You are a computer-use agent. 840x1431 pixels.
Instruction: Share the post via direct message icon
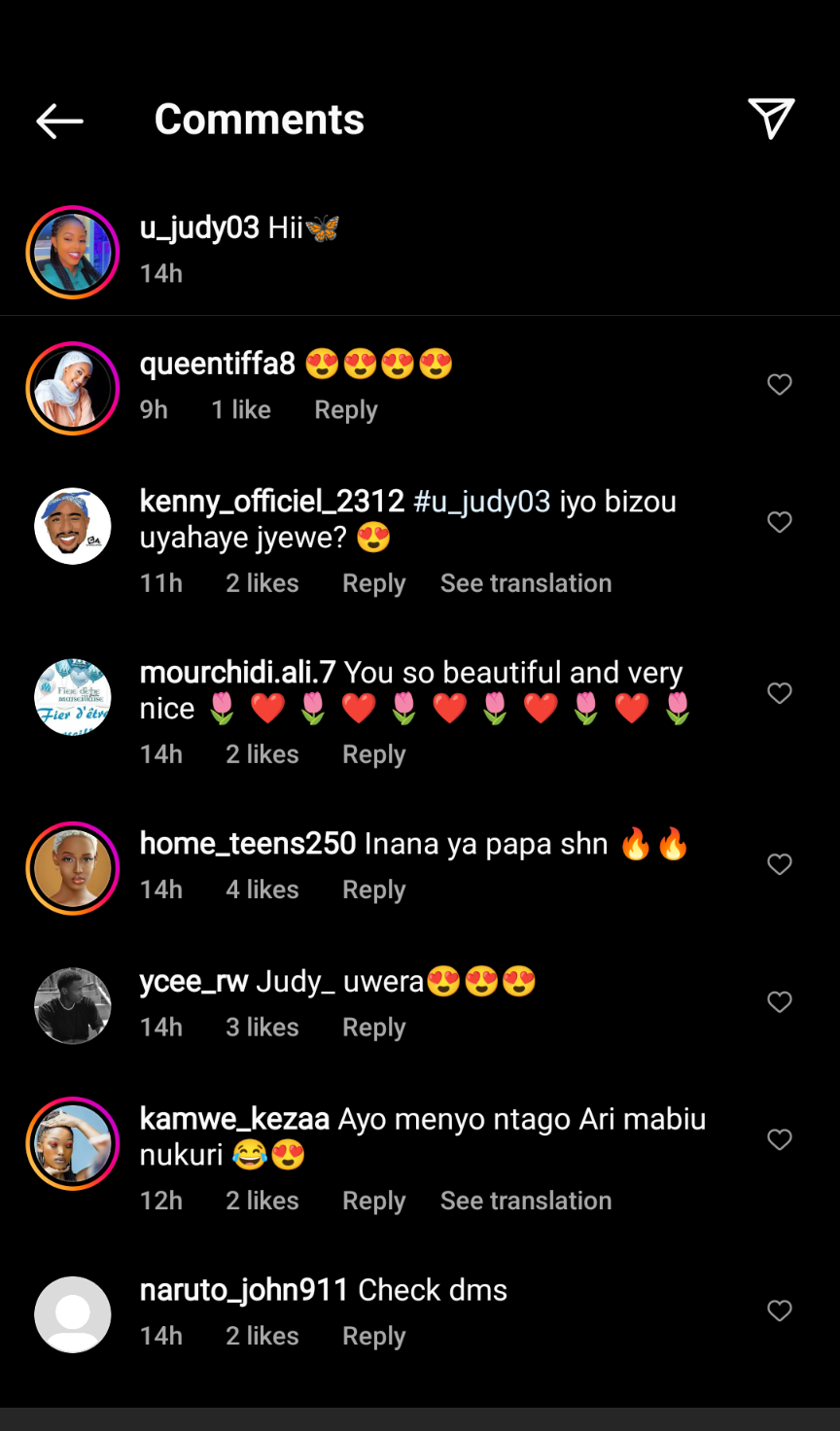tap(771, 119)
